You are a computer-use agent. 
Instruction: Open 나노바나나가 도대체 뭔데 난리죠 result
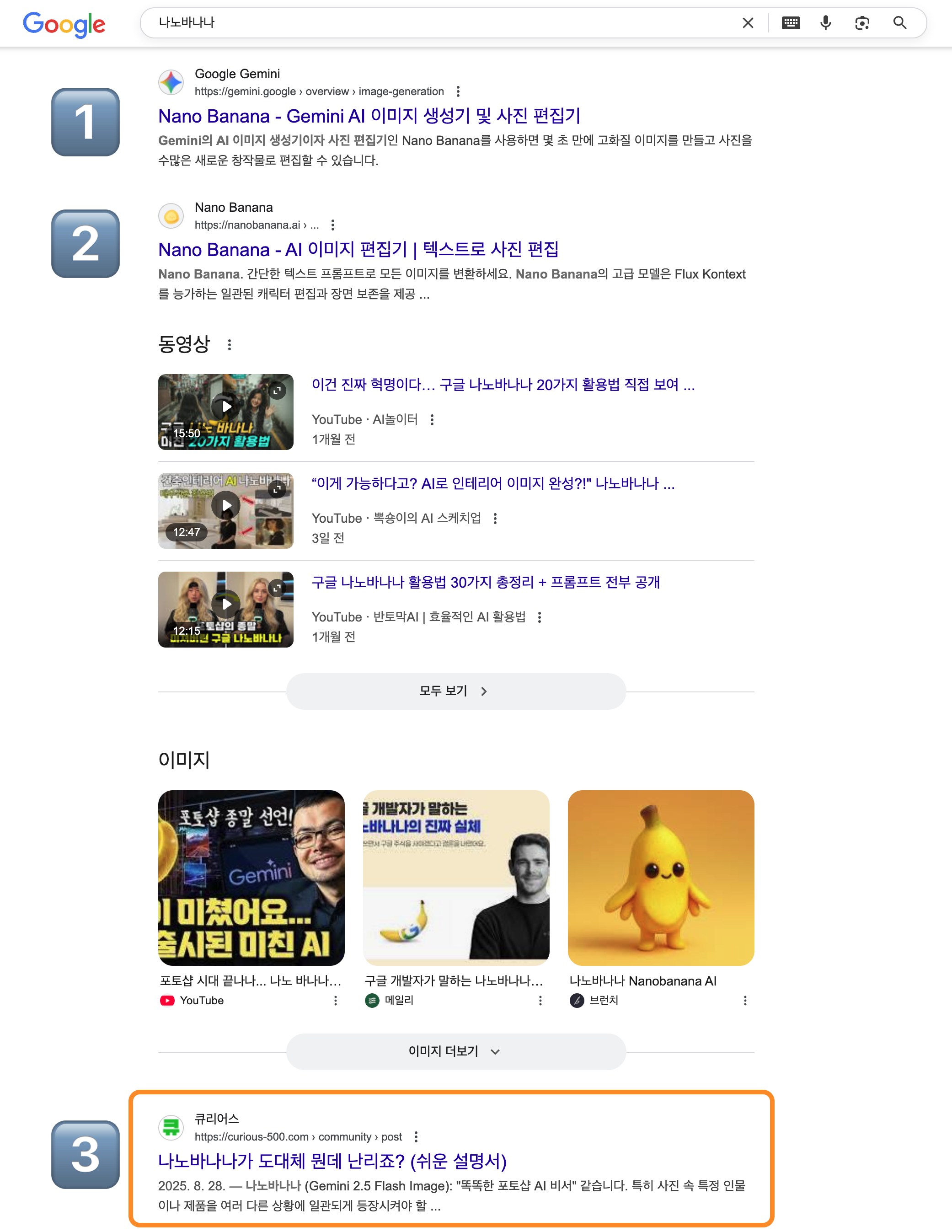(332, 1161)
